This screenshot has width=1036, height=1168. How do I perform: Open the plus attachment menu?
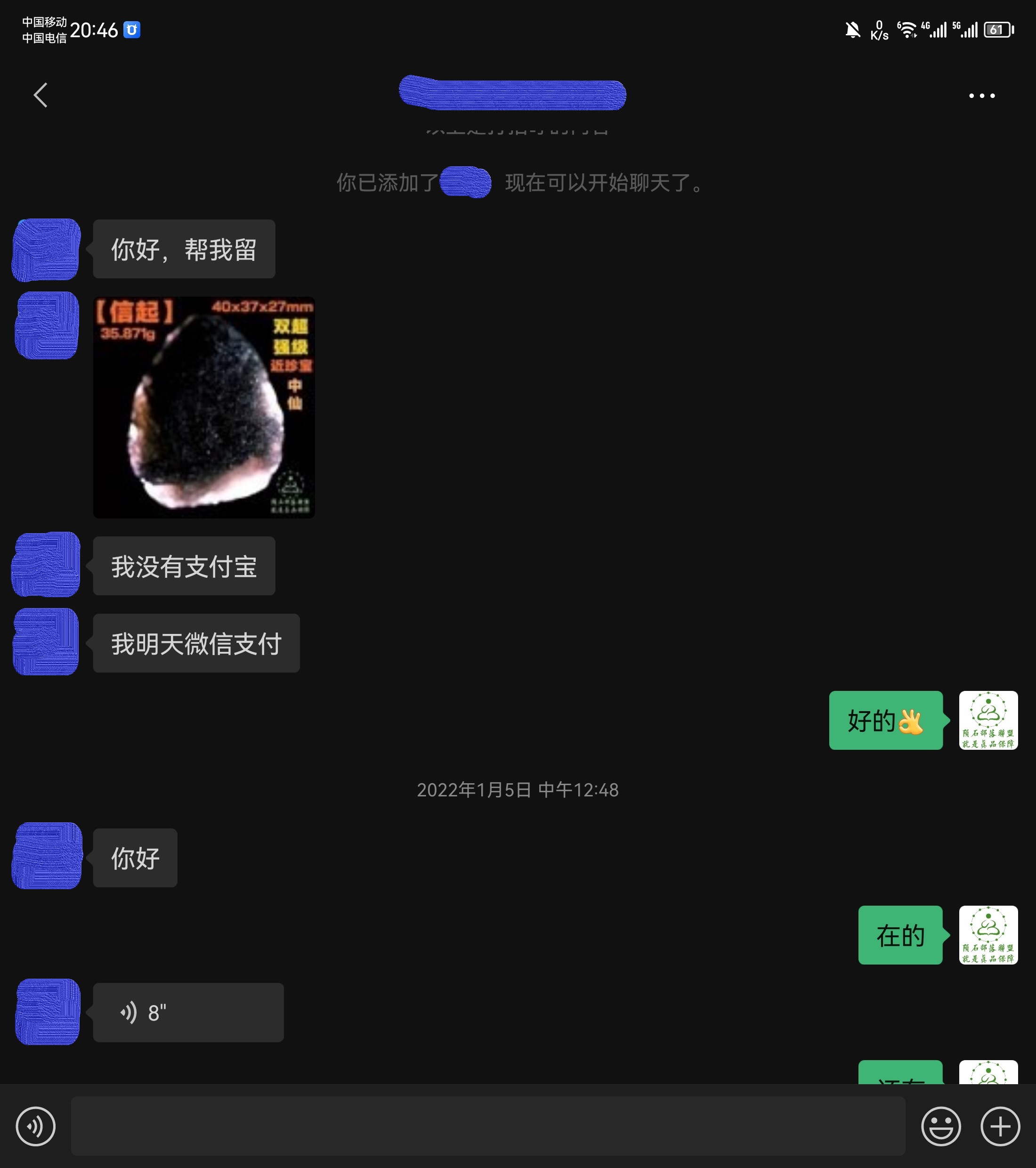[x=999, y=1126]
